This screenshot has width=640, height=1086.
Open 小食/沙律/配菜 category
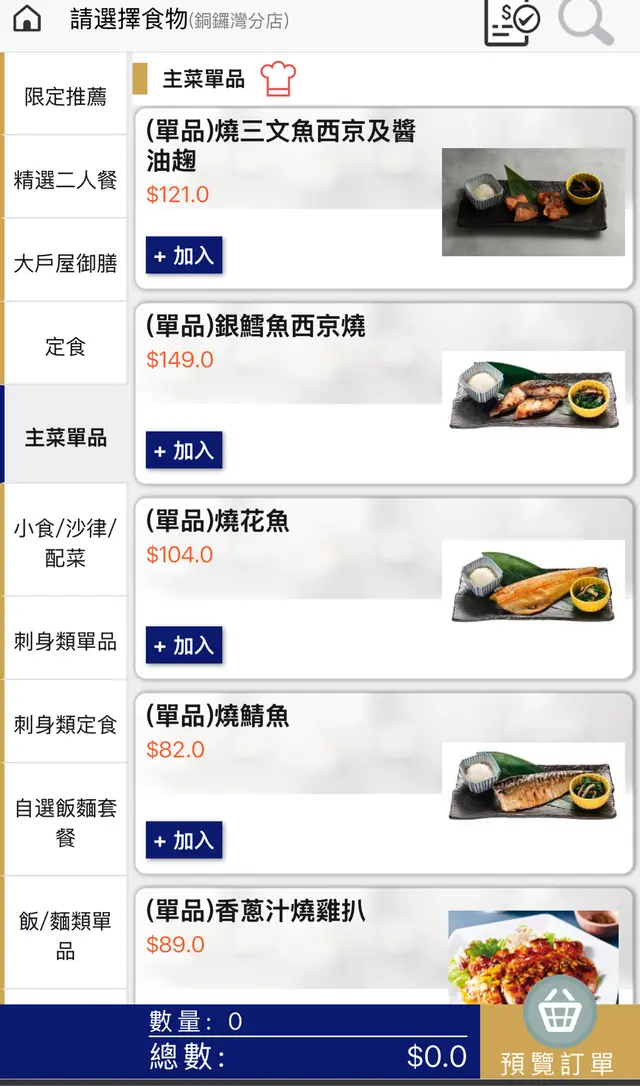click(65, 543)
